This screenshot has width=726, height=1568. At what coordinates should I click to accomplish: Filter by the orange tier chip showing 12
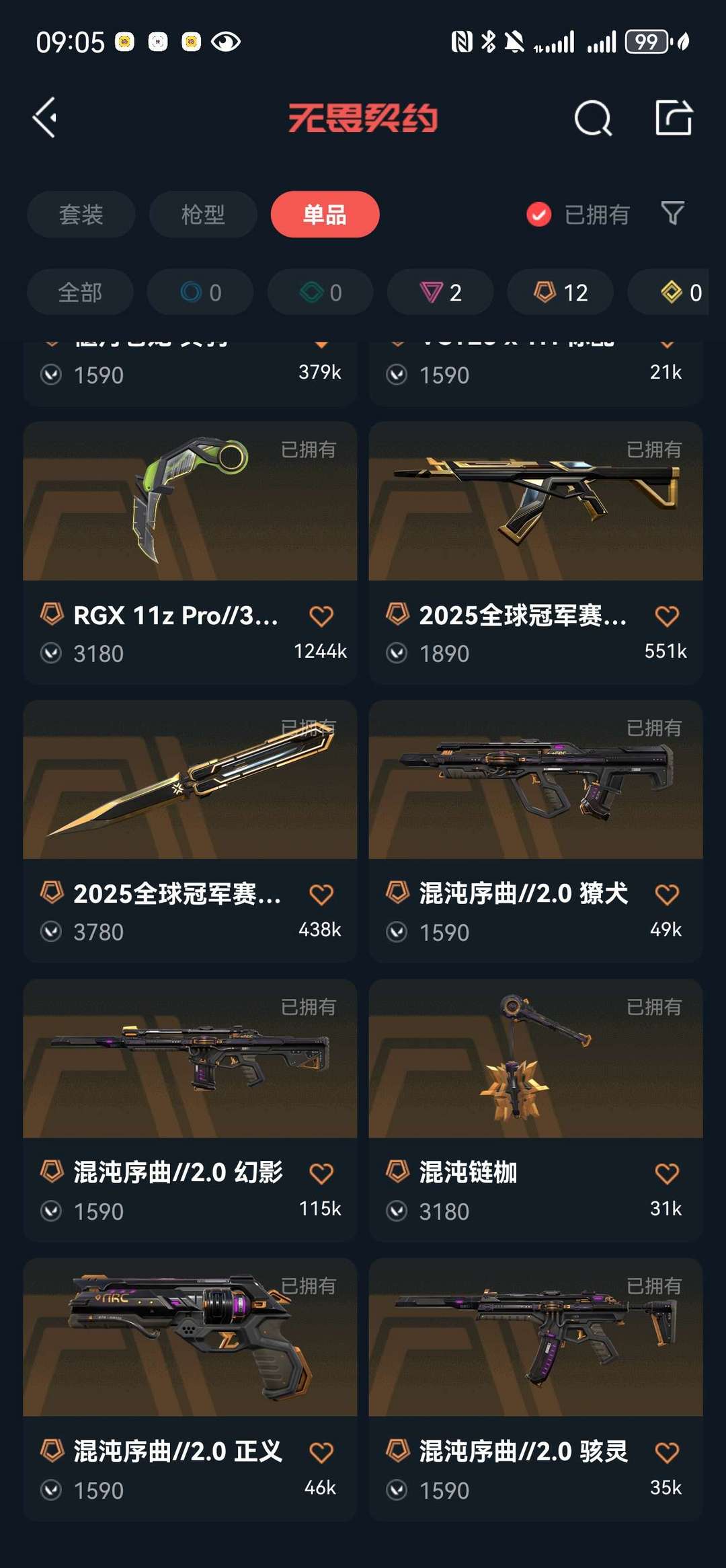tap(560, 293)
